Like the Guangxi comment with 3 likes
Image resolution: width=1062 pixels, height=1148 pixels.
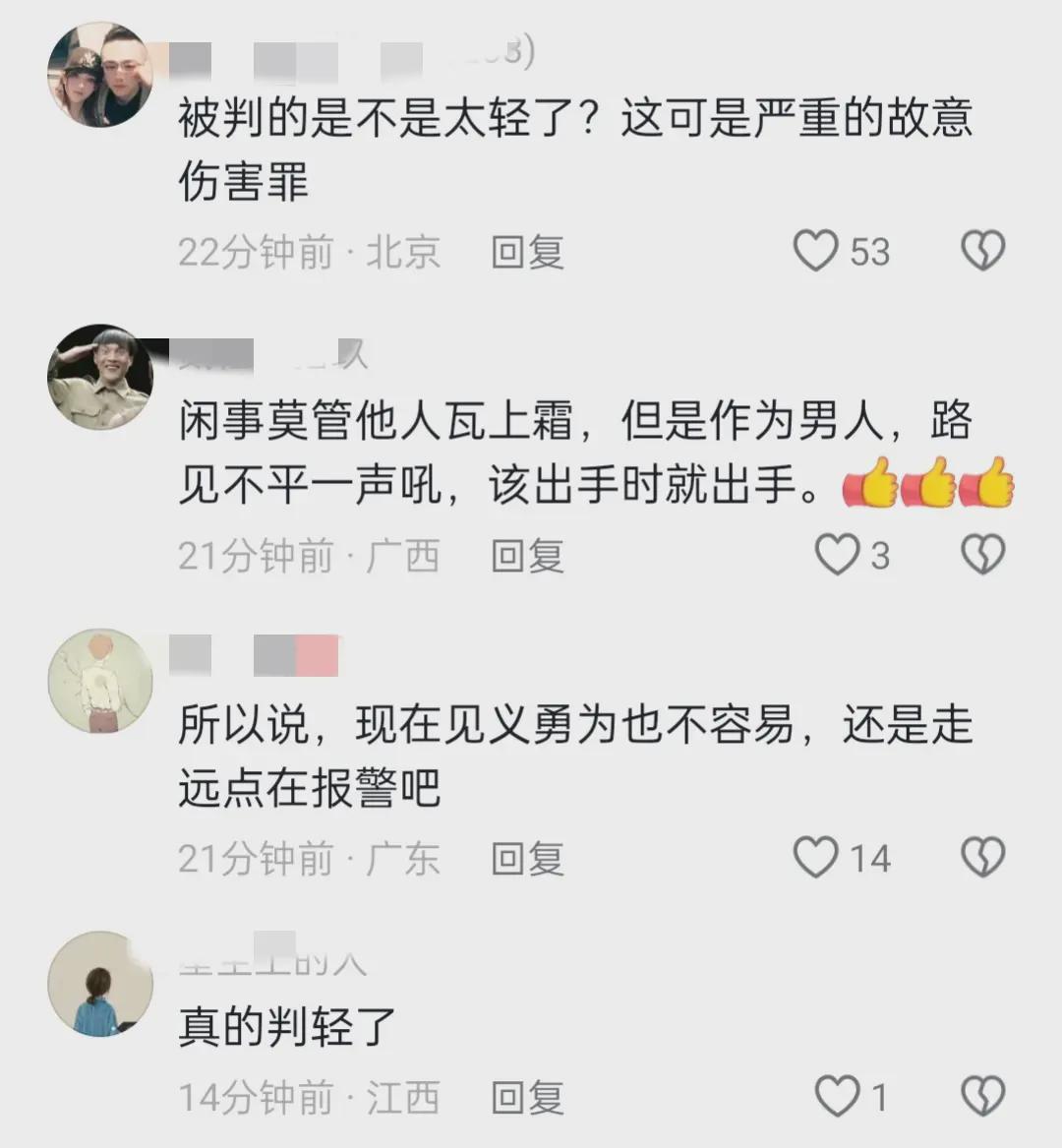838,556
